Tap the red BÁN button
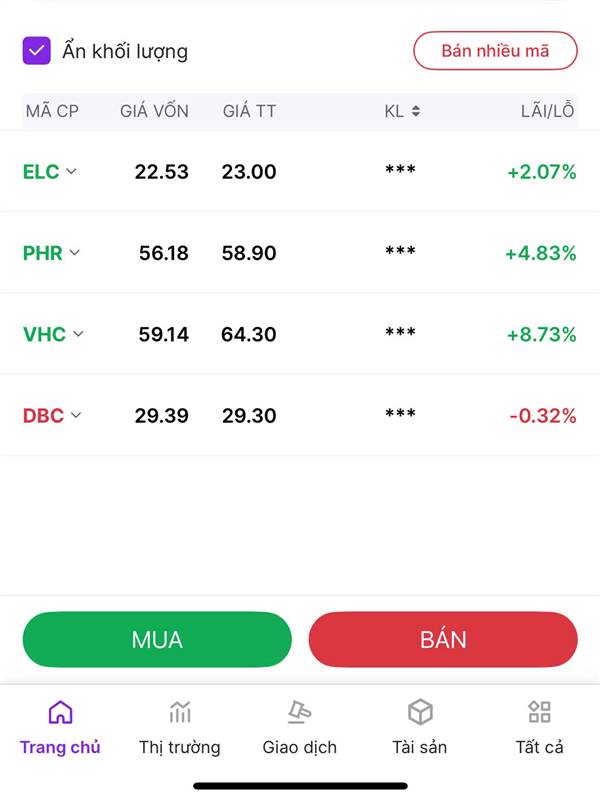Viewport: 600px width, 800px height. click(443, 639)
